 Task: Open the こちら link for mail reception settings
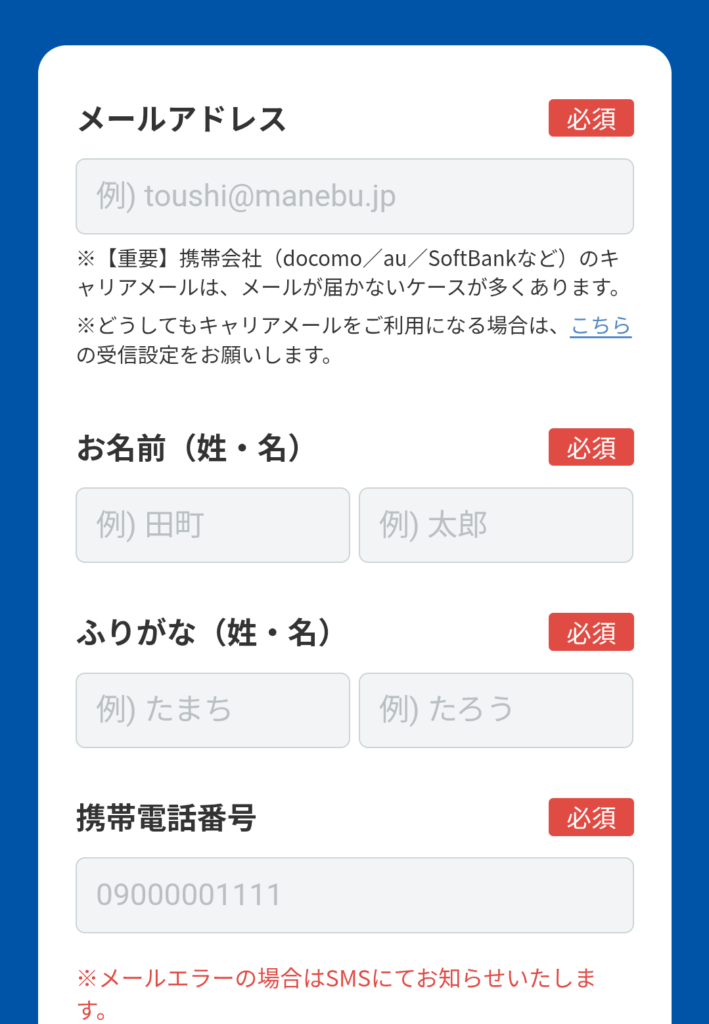click(600, 326)
